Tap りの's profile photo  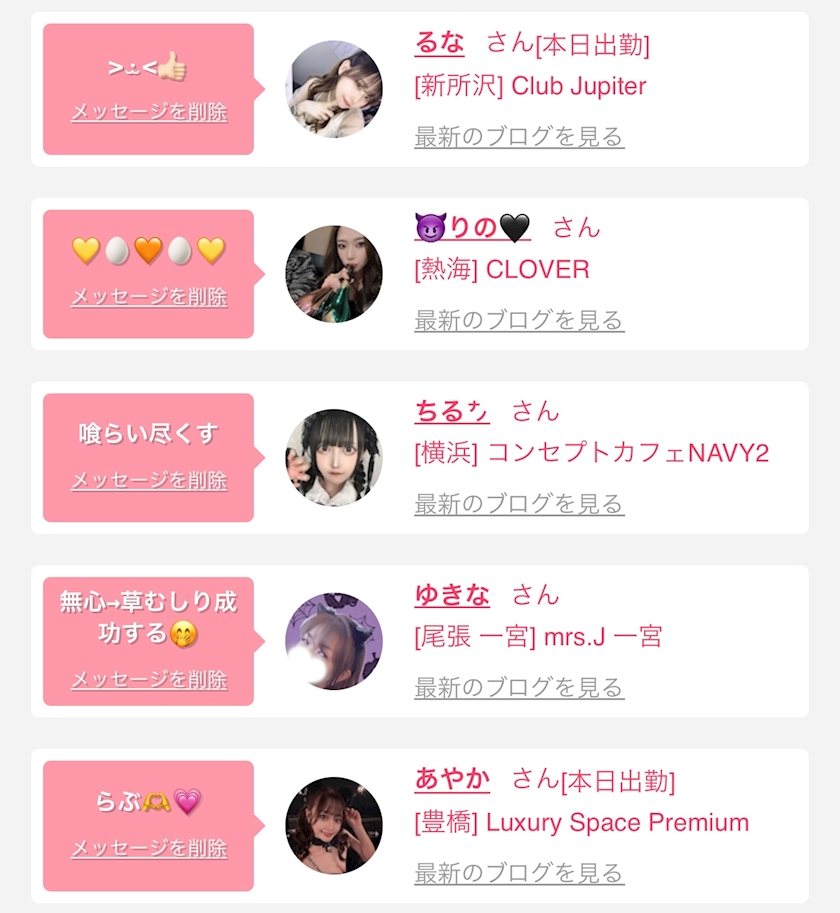pos(334,273)
